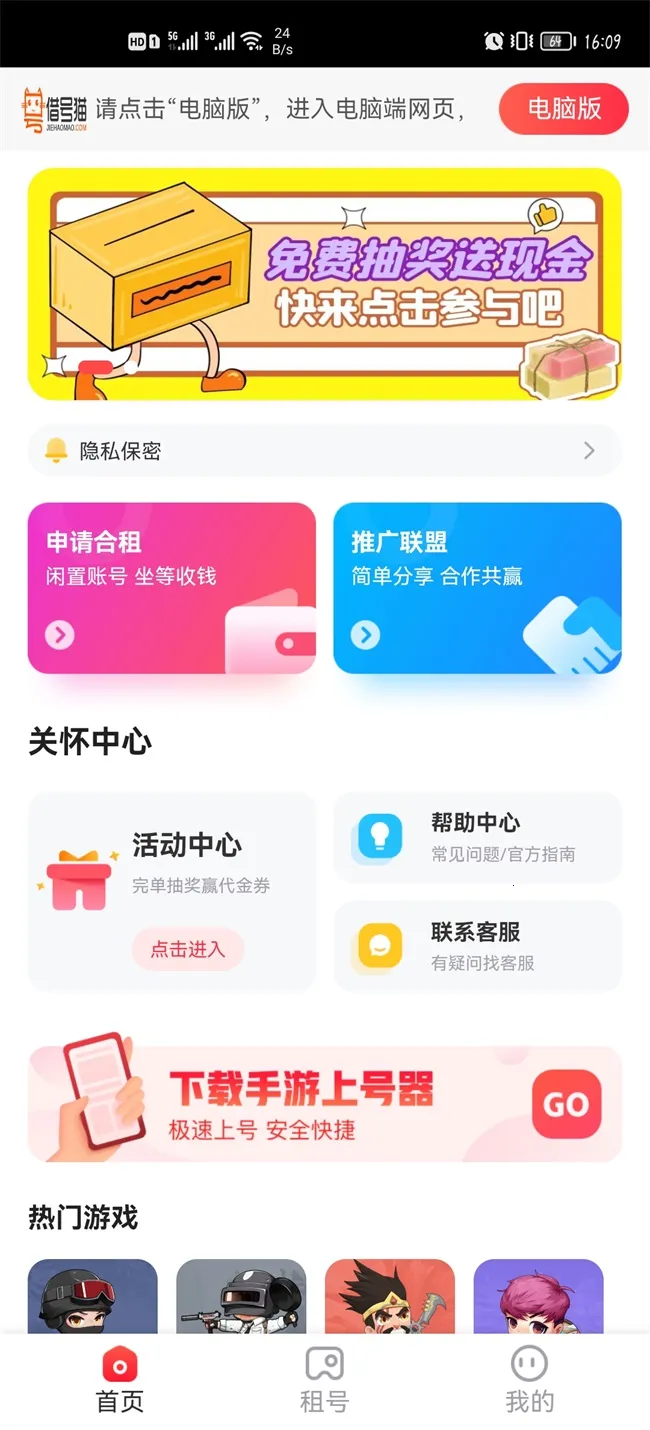Open the 免费抽奖送现金 banner
Screen dimensions: 650x1430
pos(324,284)
